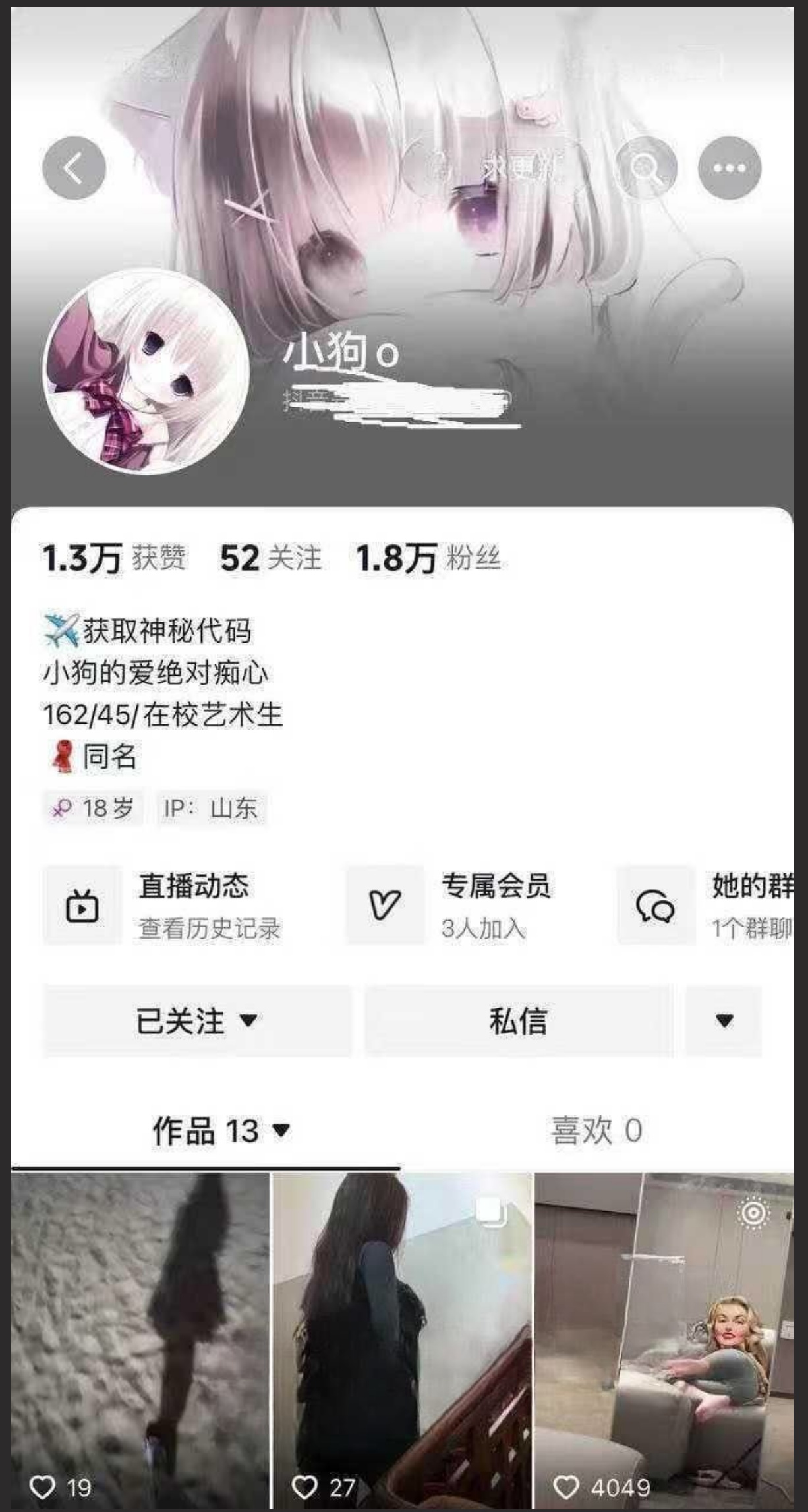
Task: Open the video with 4049 likes
Action: 664,1338
